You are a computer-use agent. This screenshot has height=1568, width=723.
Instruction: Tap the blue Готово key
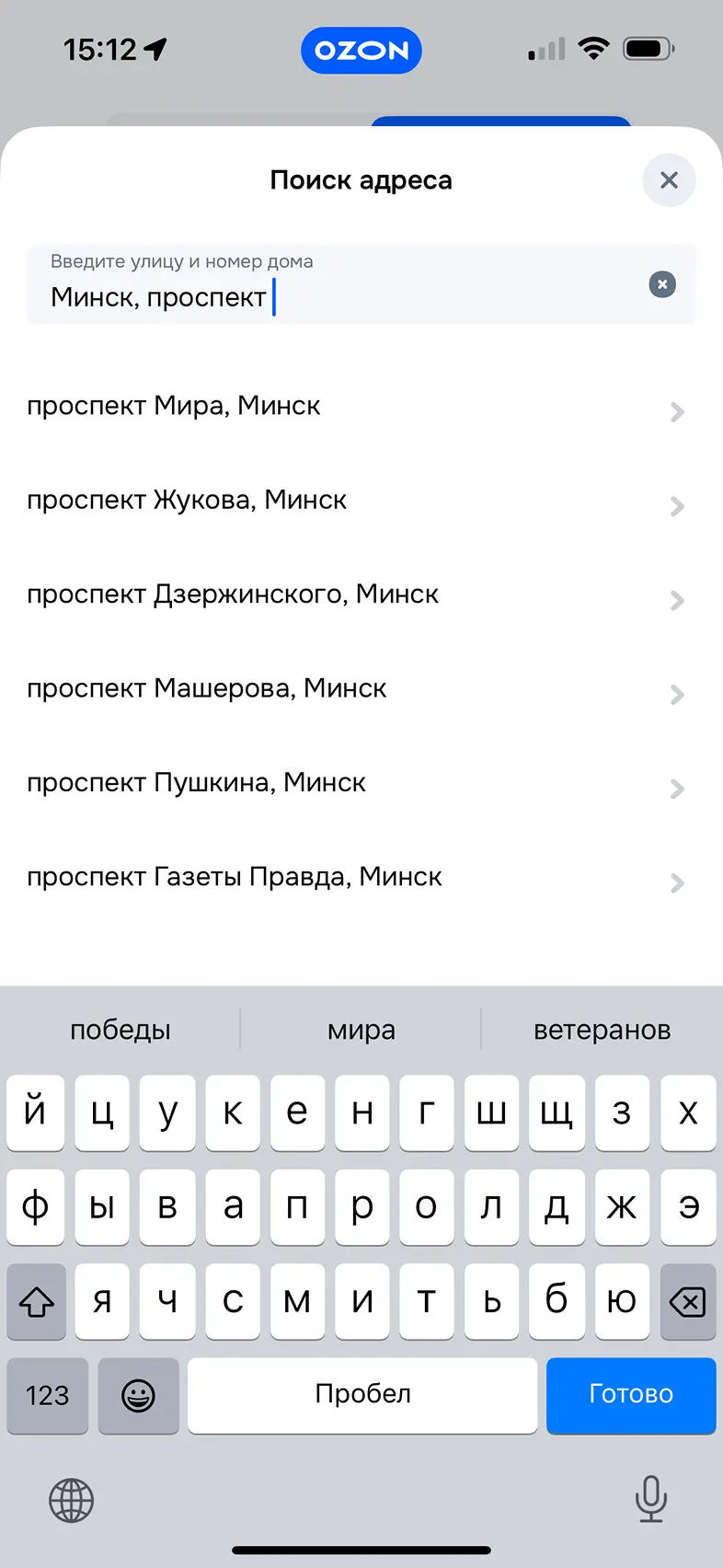click(x=631, y=1395)
